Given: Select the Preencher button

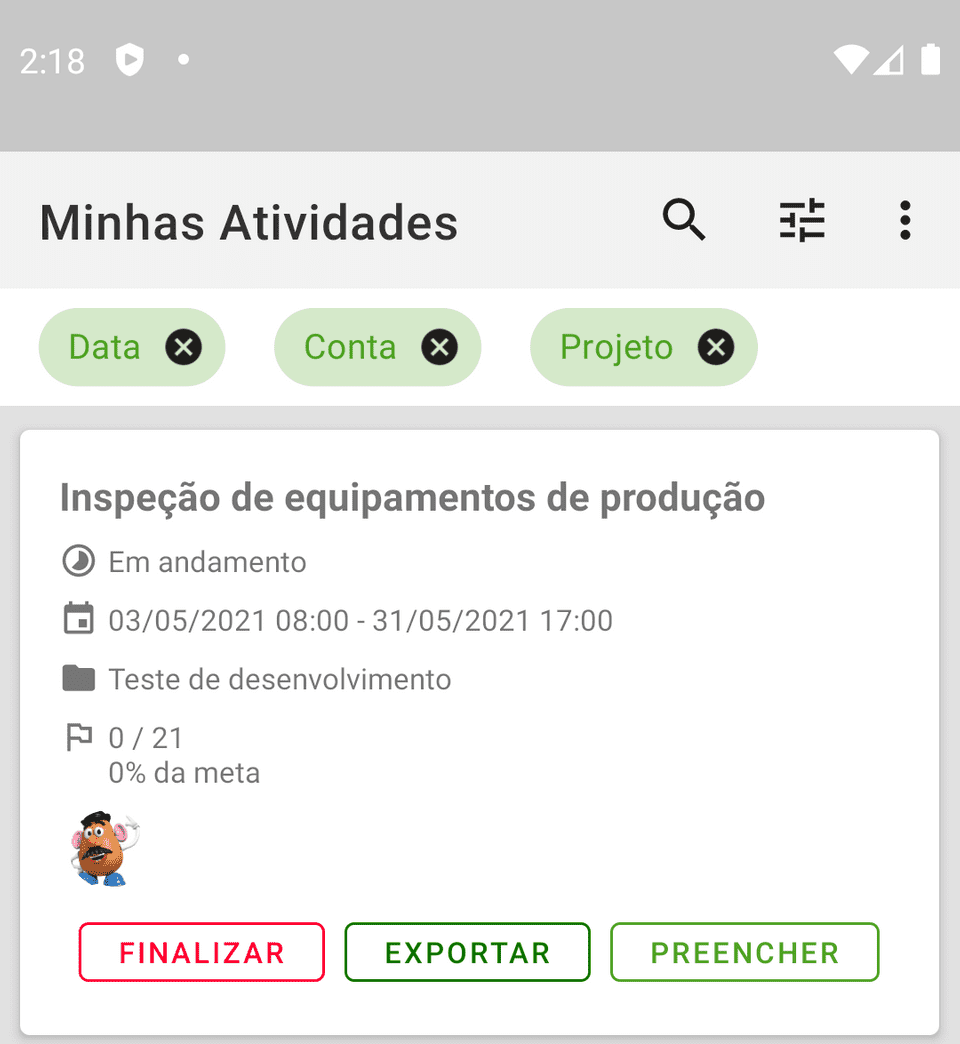Looking at the screenshot, I should coord(744,952).
